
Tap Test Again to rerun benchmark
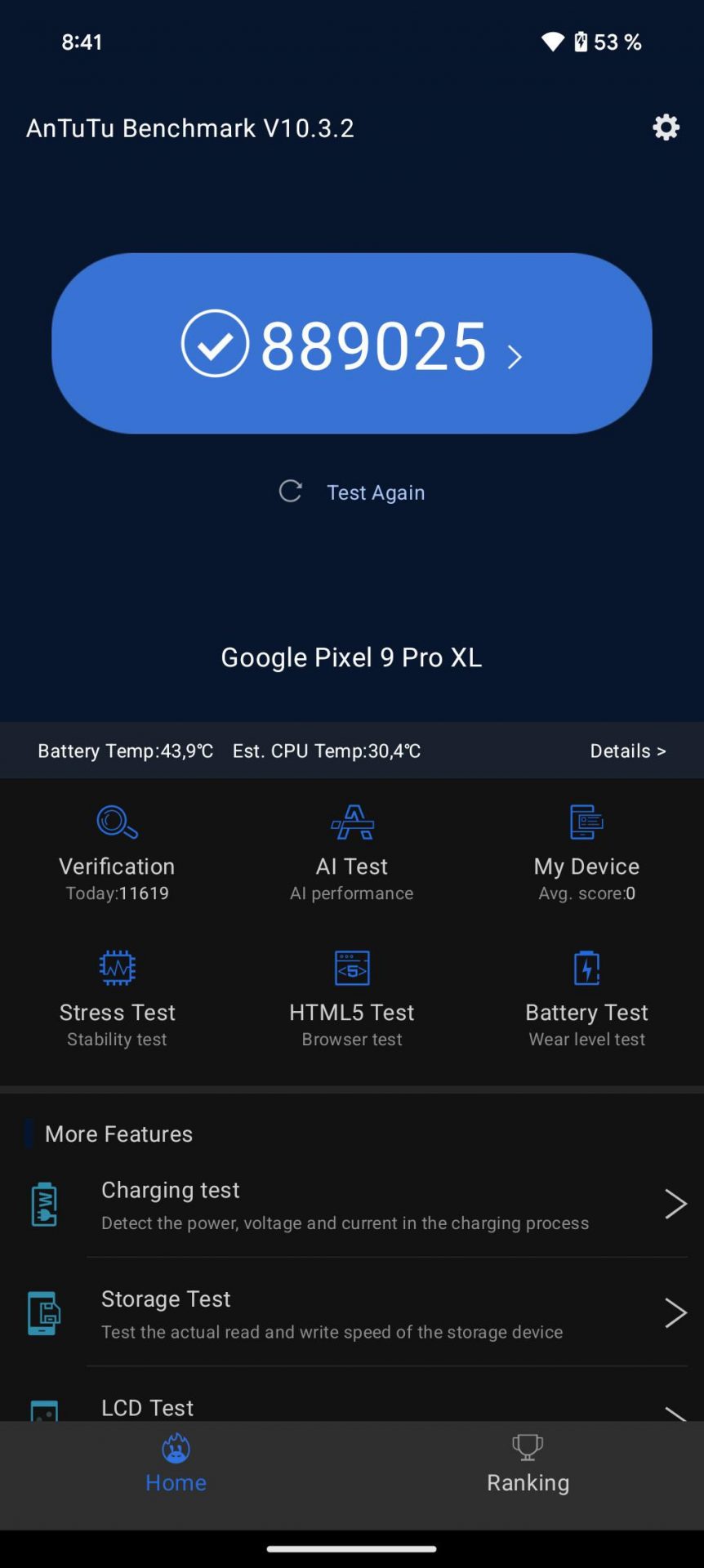click(352, 492)
